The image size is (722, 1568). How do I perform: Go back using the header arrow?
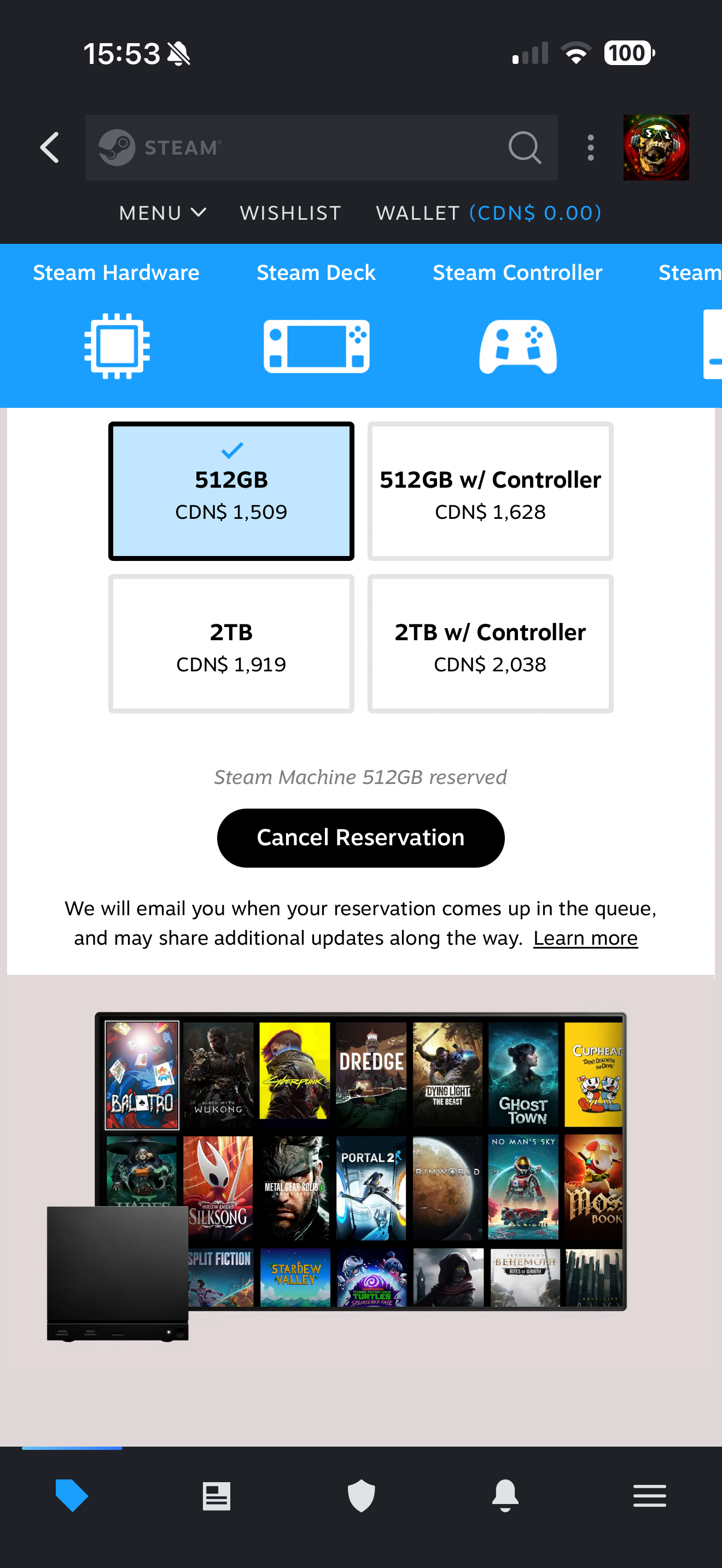[x=50, y=148]
